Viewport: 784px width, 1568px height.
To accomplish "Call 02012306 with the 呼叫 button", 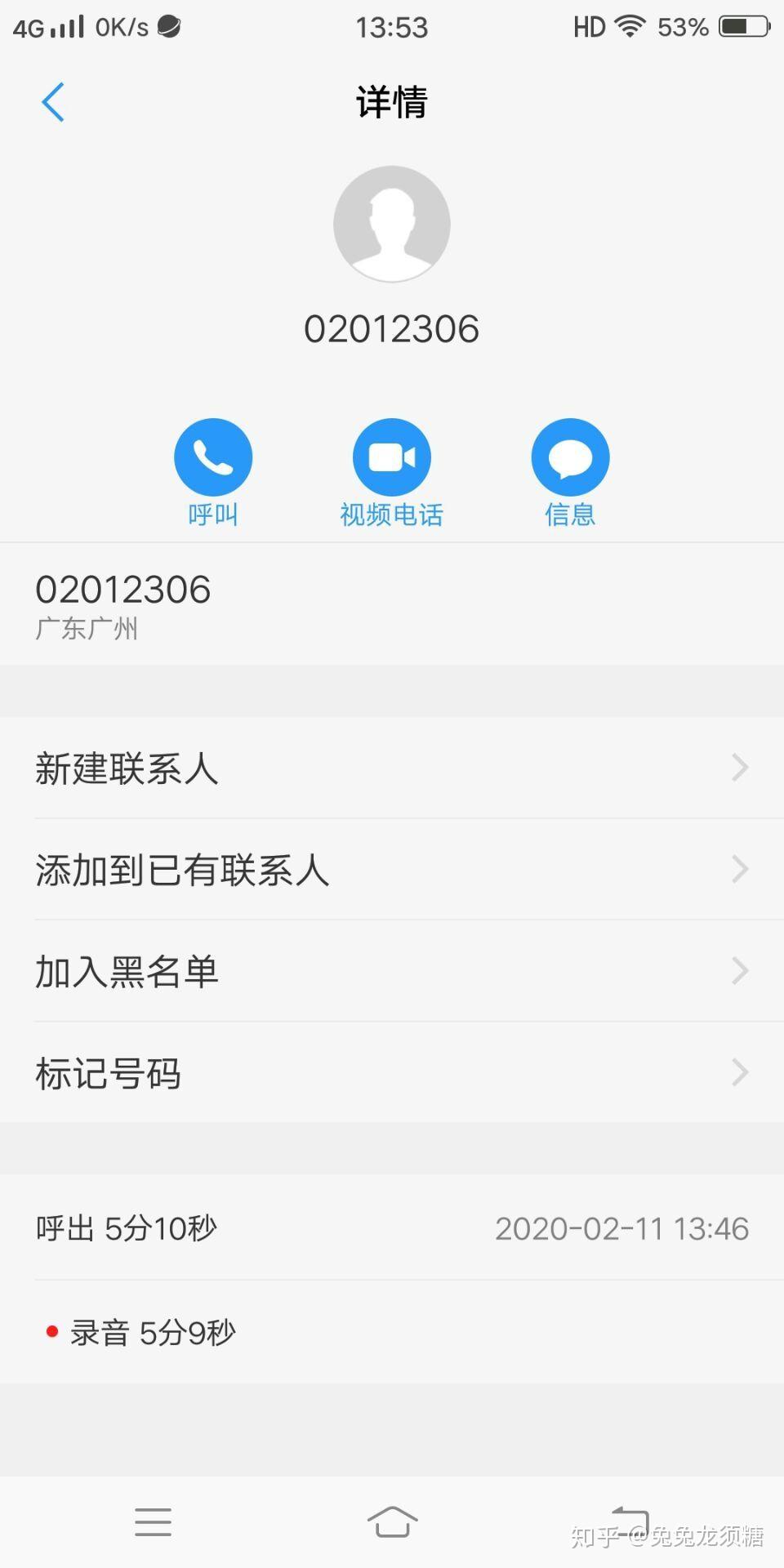I will pyautogui.click(x=213, y=457).
